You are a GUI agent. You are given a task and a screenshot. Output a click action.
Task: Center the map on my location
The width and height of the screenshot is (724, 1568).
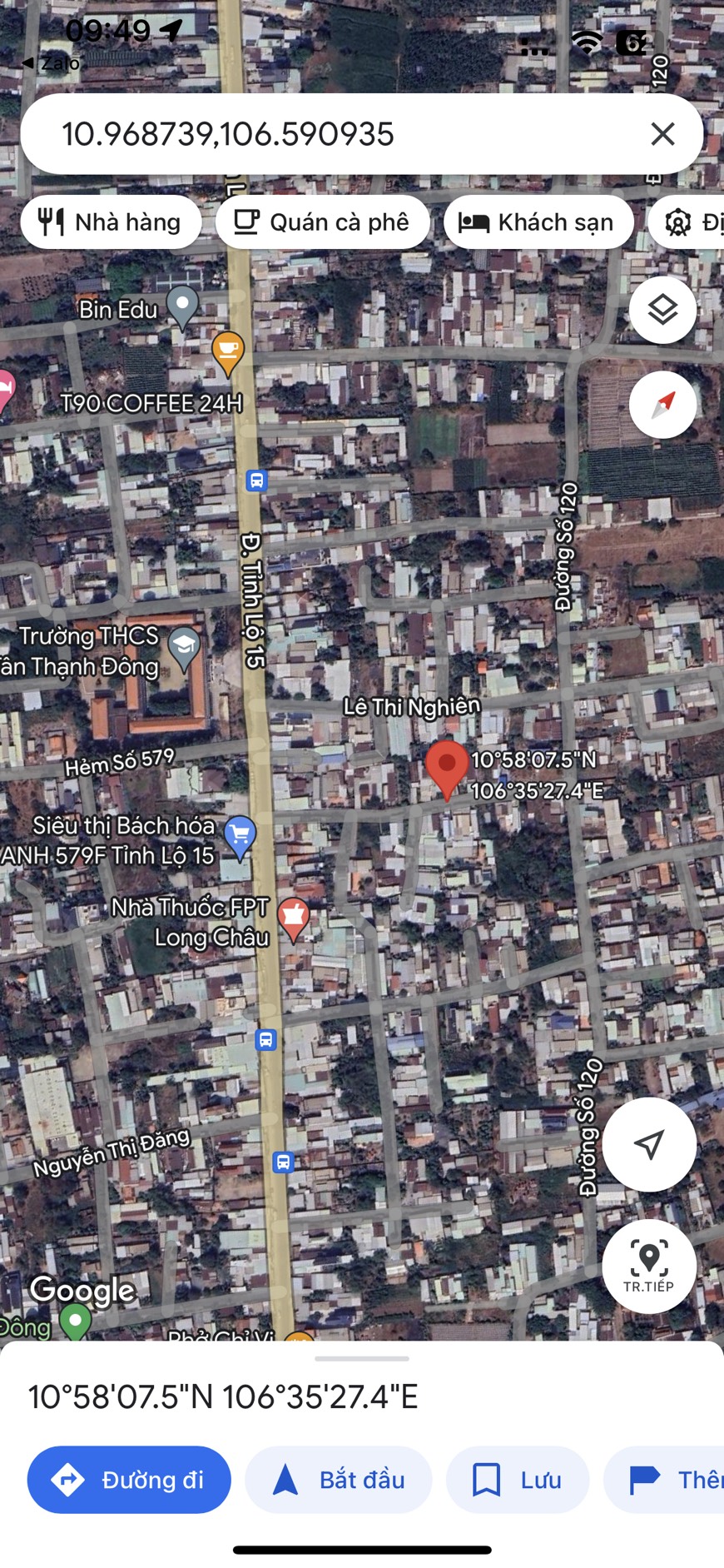tap(649, 1144)
